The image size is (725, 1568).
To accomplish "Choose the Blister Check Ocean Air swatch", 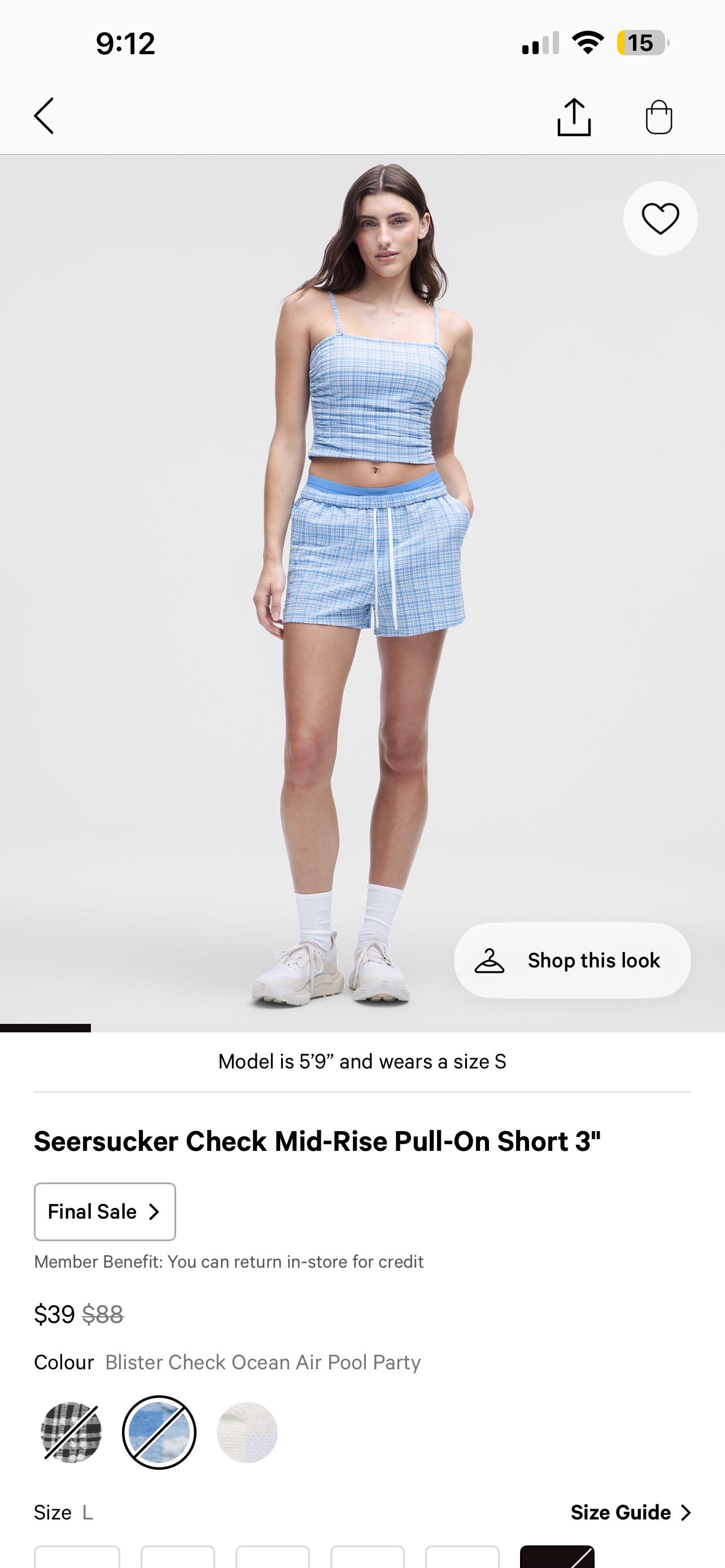I will [159, 1433].
